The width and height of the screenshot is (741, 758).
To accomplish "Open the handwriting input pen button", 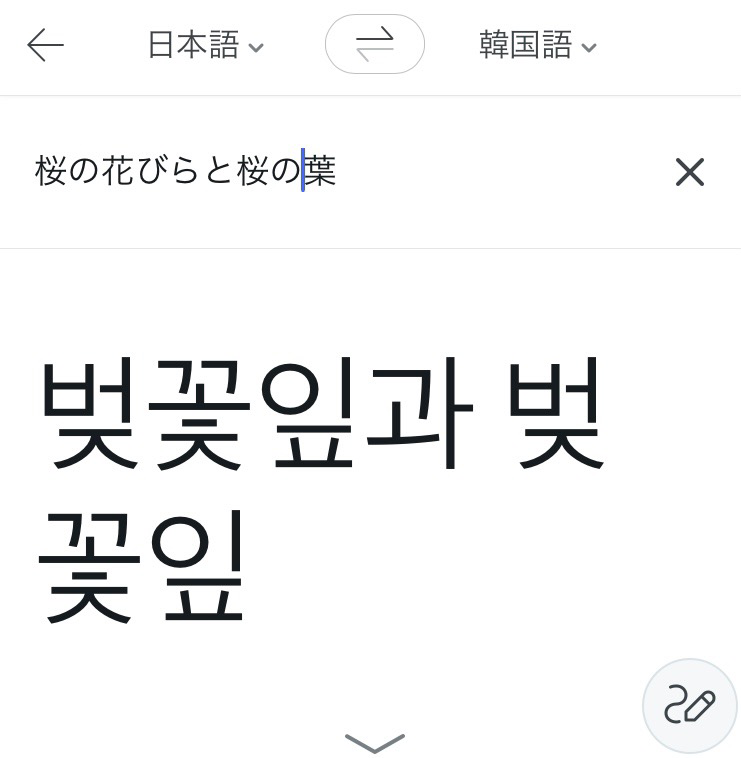I will (x=689, y=706).
